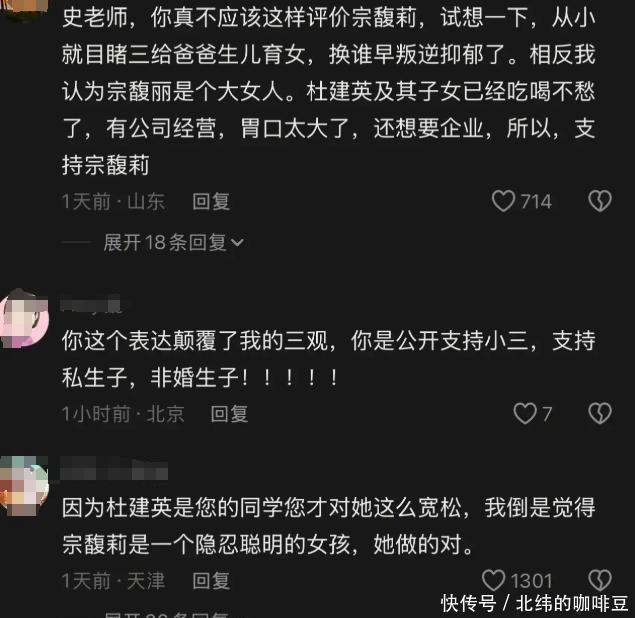635x618 pixels.
Task: Like the comment with 714 likes
Action: [x=504, y=201]
